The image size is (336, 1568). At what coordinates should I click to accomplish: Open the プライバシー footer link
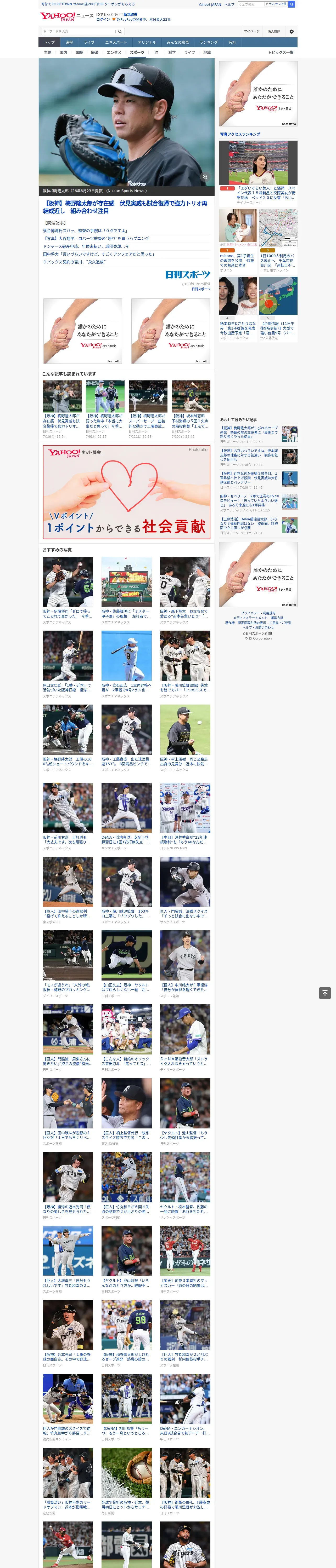click(x=249, y=613)
